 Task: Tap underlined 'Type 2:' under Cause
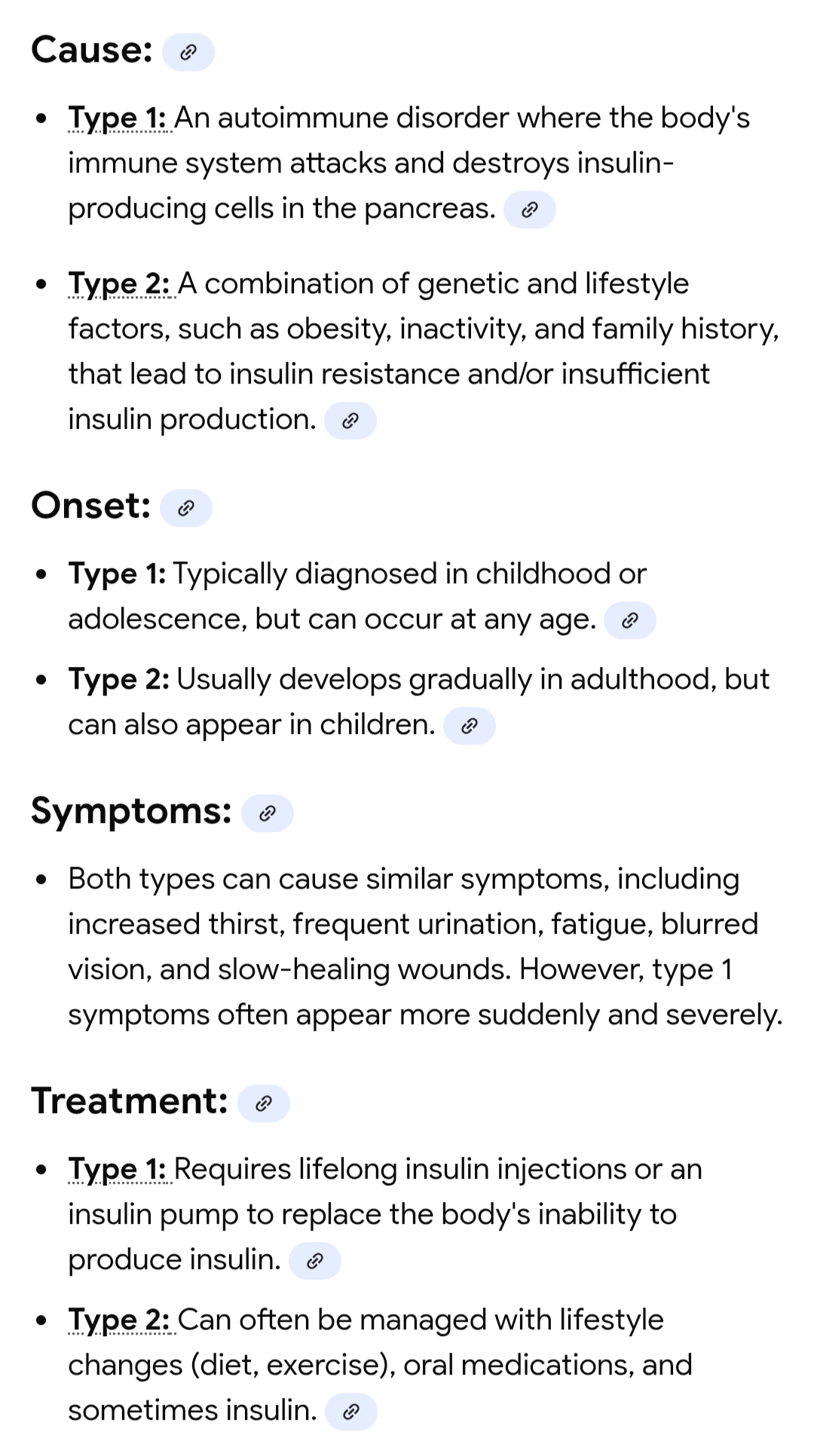121,284
